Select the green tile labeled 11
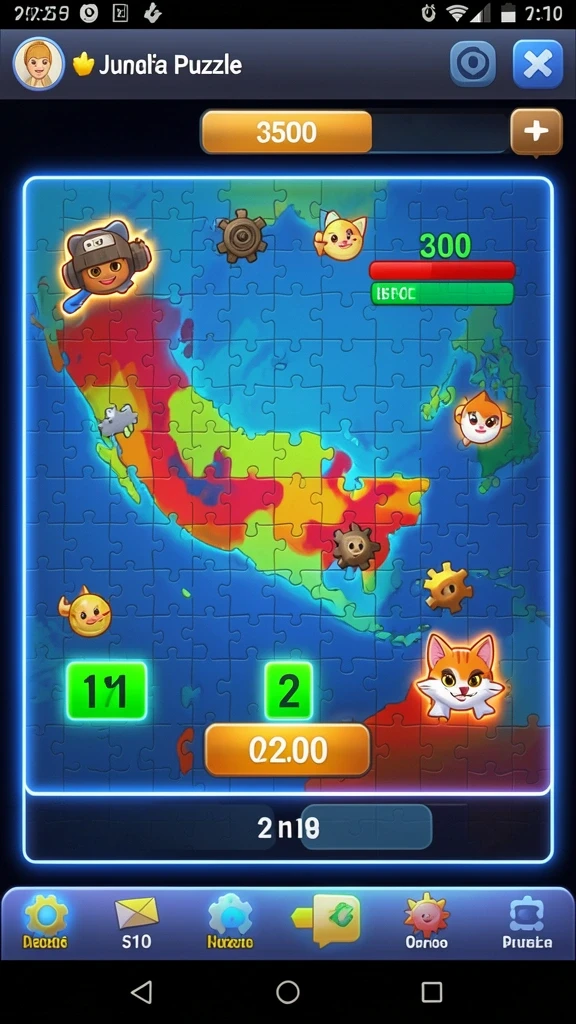Viewport: 576px width, 1024px height. tap(106, 691)
